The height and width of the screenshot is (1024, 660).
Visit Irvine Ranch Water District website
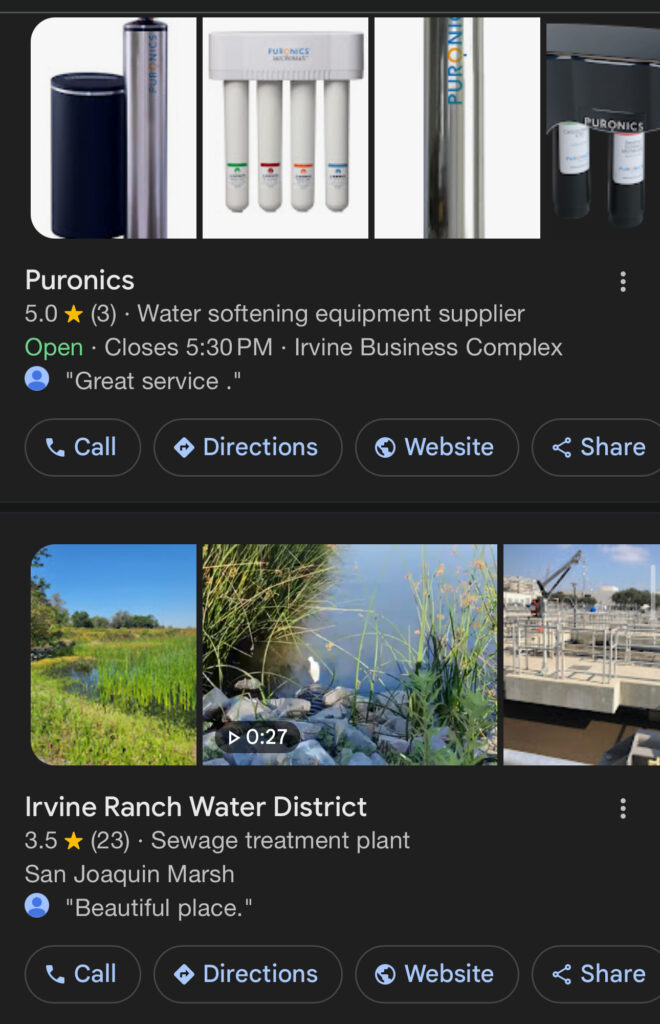click(x=436, y=974)
